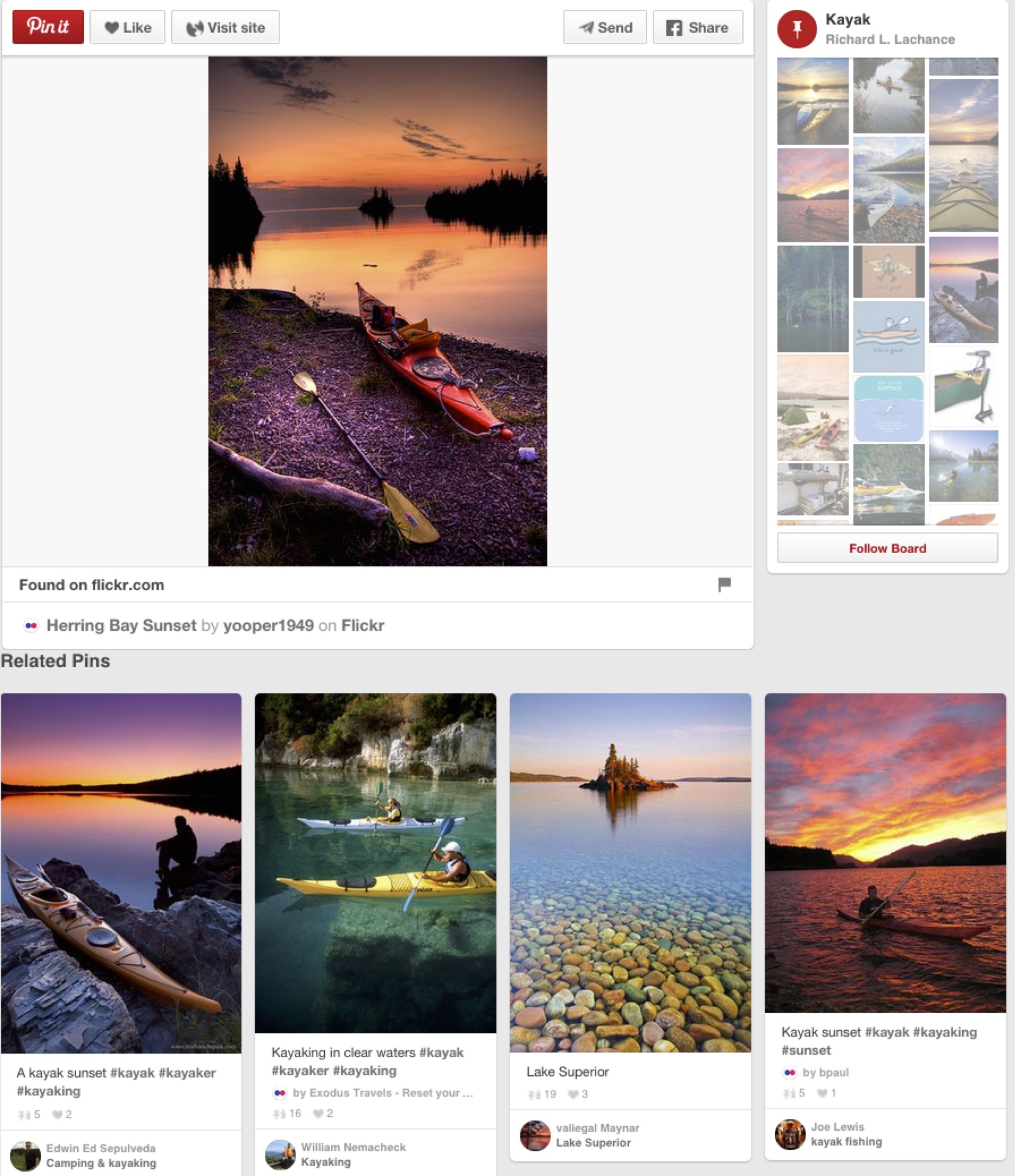Visit the source site
1015x1176 pixels.
225,27
